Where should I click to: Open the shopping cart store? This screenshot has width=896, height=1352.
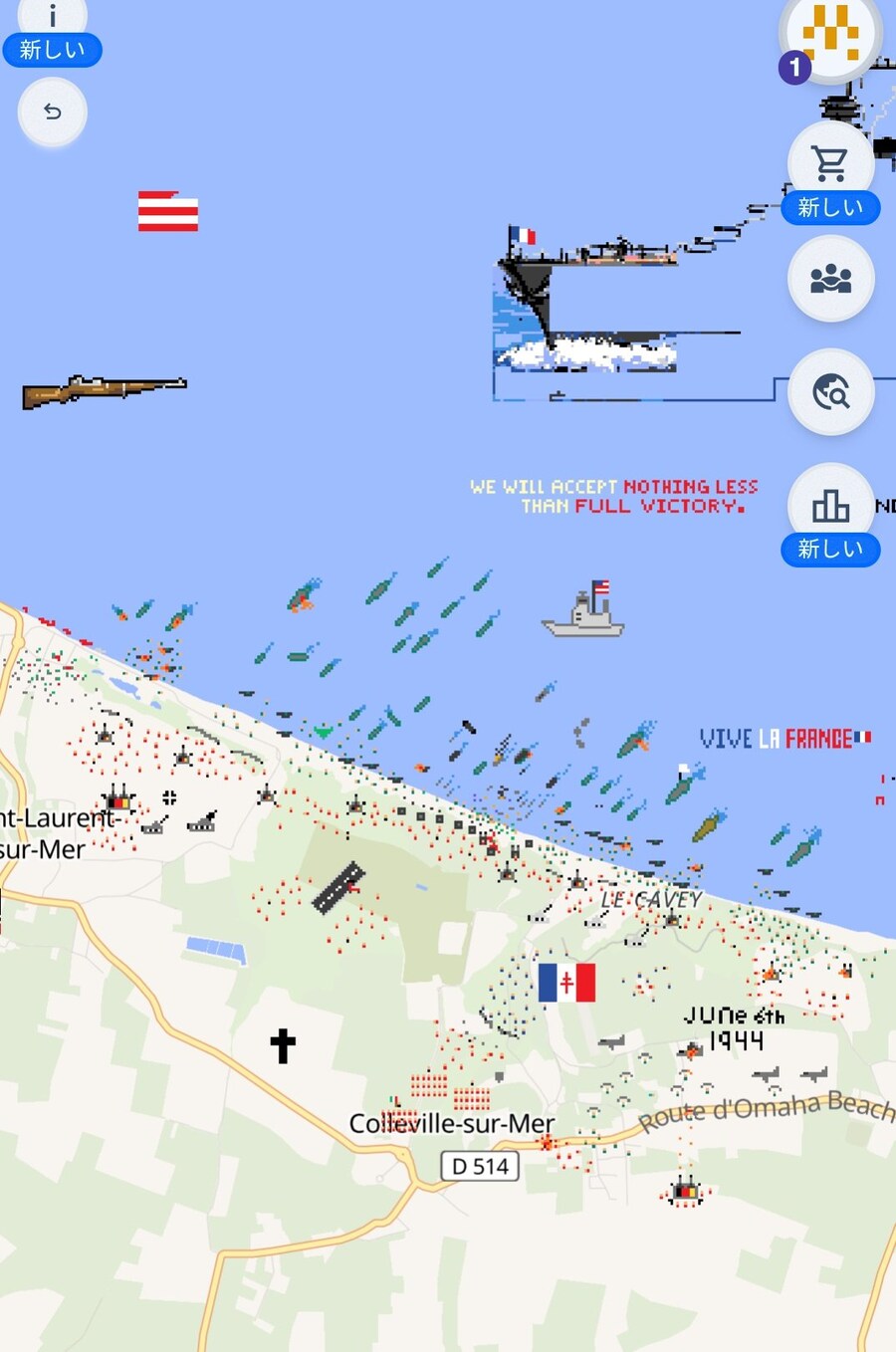(830, 163)
